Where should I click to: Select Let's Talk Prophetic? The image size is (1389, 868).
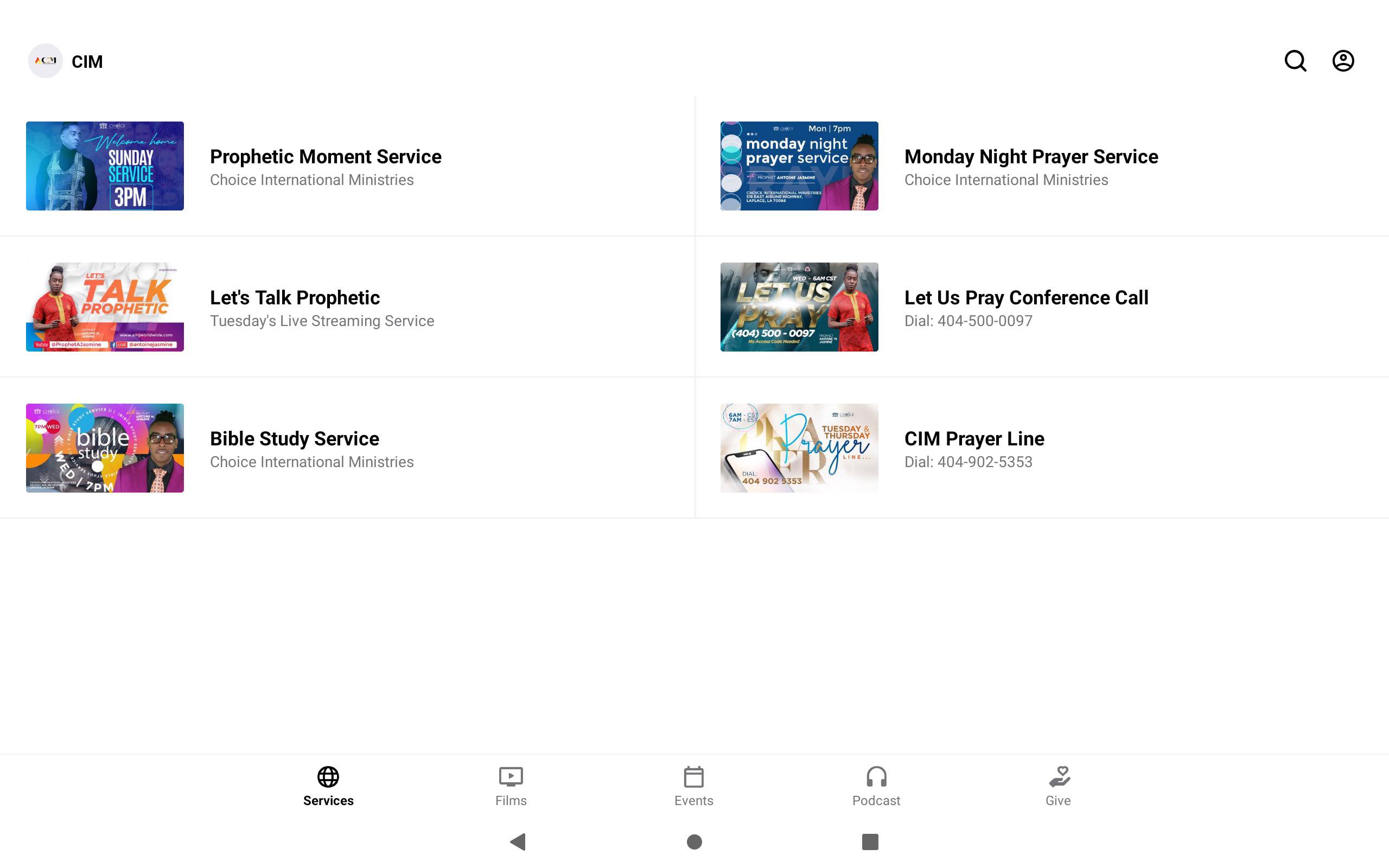(295, 307)
